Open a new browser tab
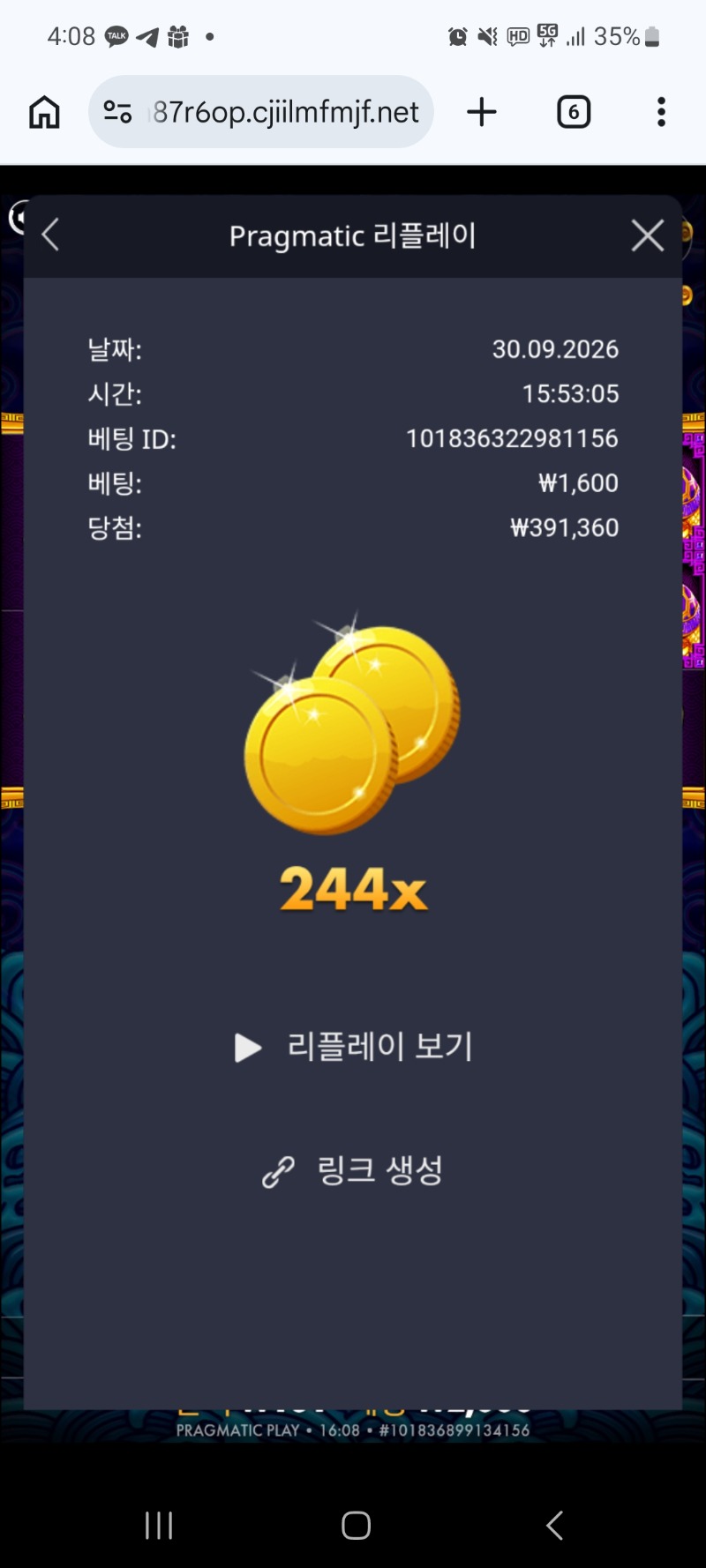This screenshot has height=1568, width=706. pos(482,112)
